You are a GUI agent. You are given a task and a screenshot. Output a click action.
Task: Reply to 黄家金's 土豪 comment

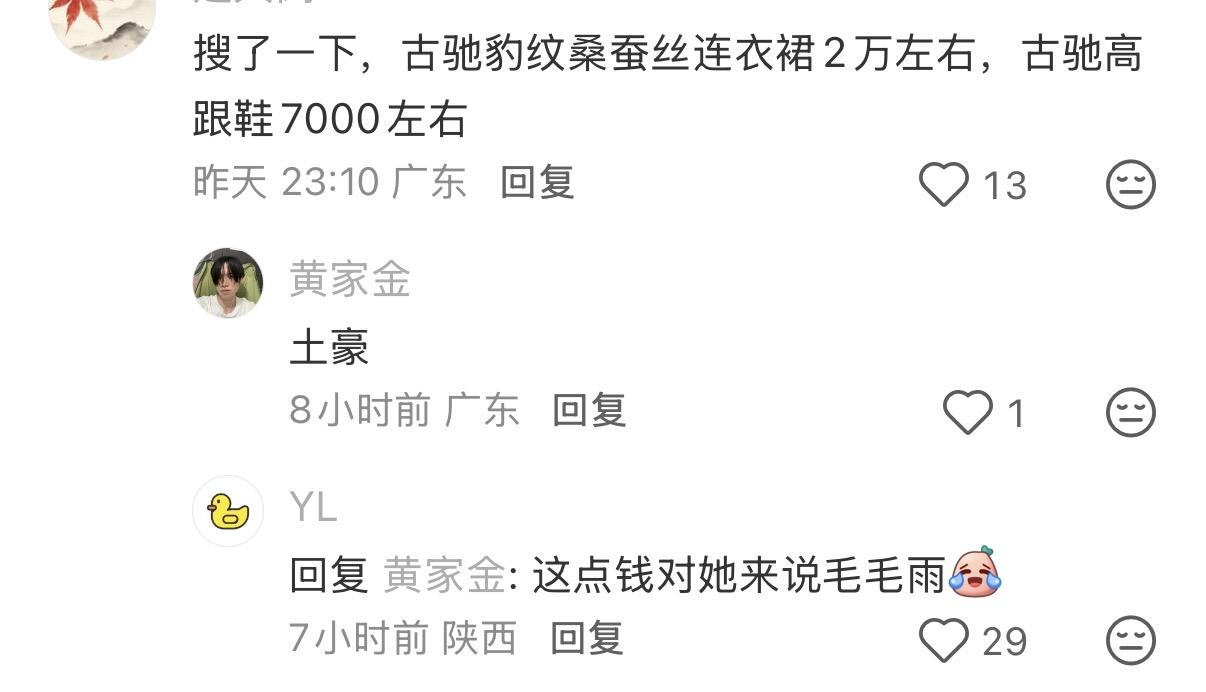coord(589,410)
